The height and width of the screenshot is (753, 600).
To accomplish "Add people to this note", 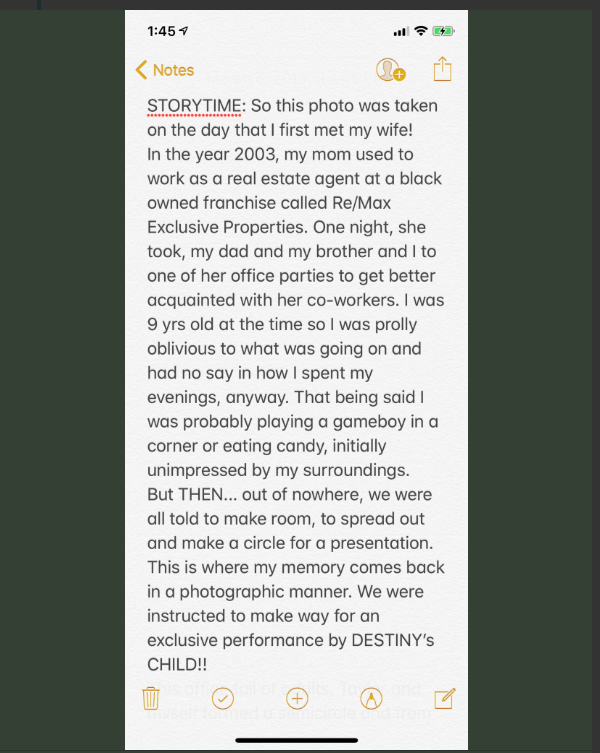I will tap(389, 70).
